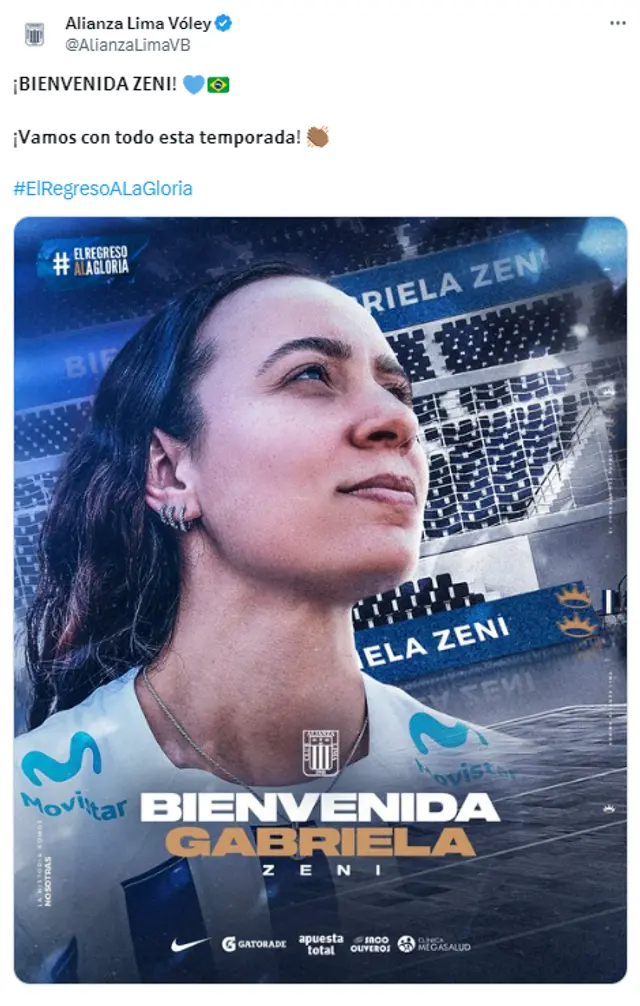View the Alianza Lima Vóley account name
The width and height of the screenshot is (640, 1006).
pyautogui.click(x=138, y=23)
